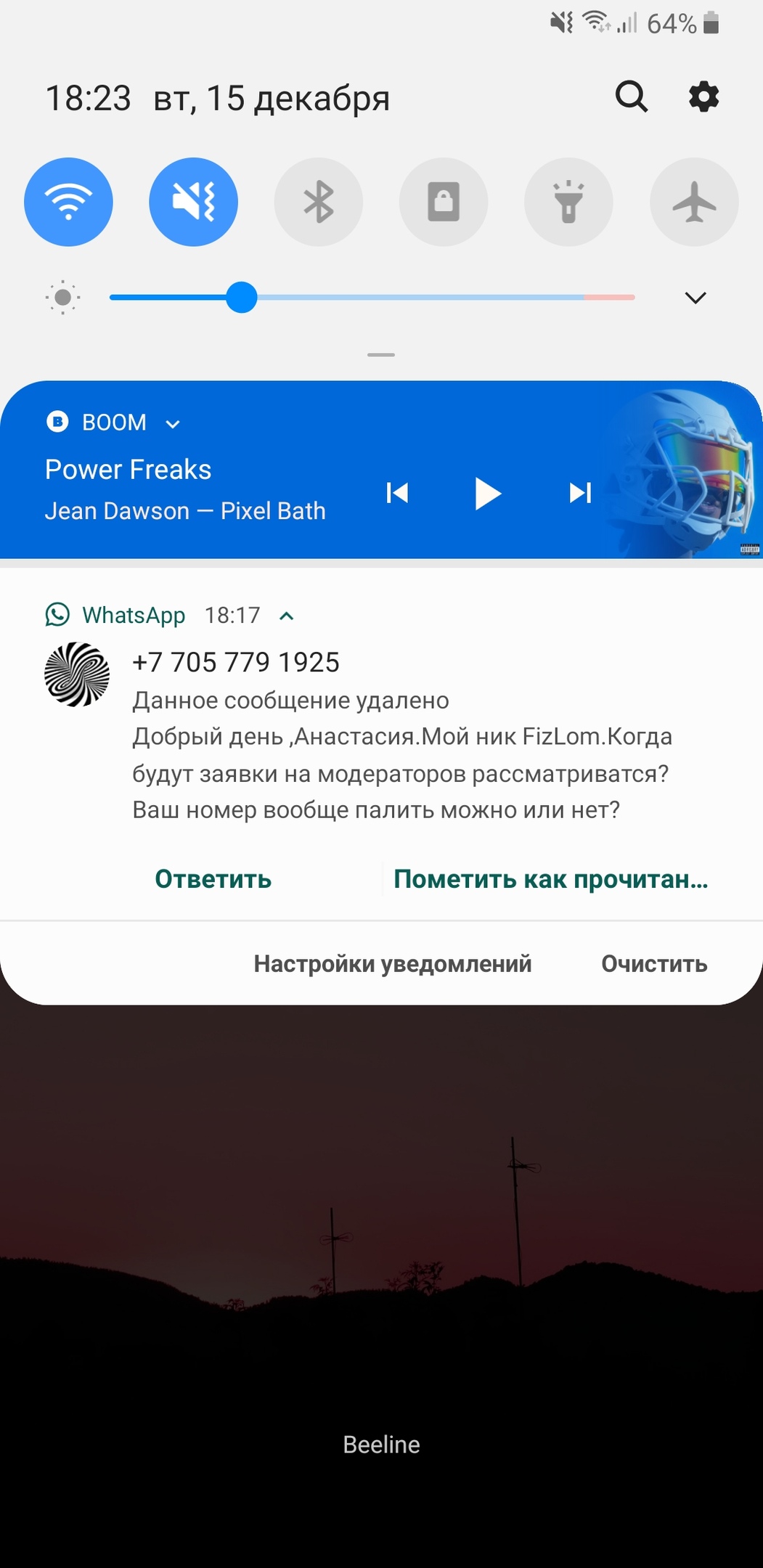The width and height of the screenshot is (763, 1568).
Task: Enable Bluetooth
Action: tap(318, 202)
